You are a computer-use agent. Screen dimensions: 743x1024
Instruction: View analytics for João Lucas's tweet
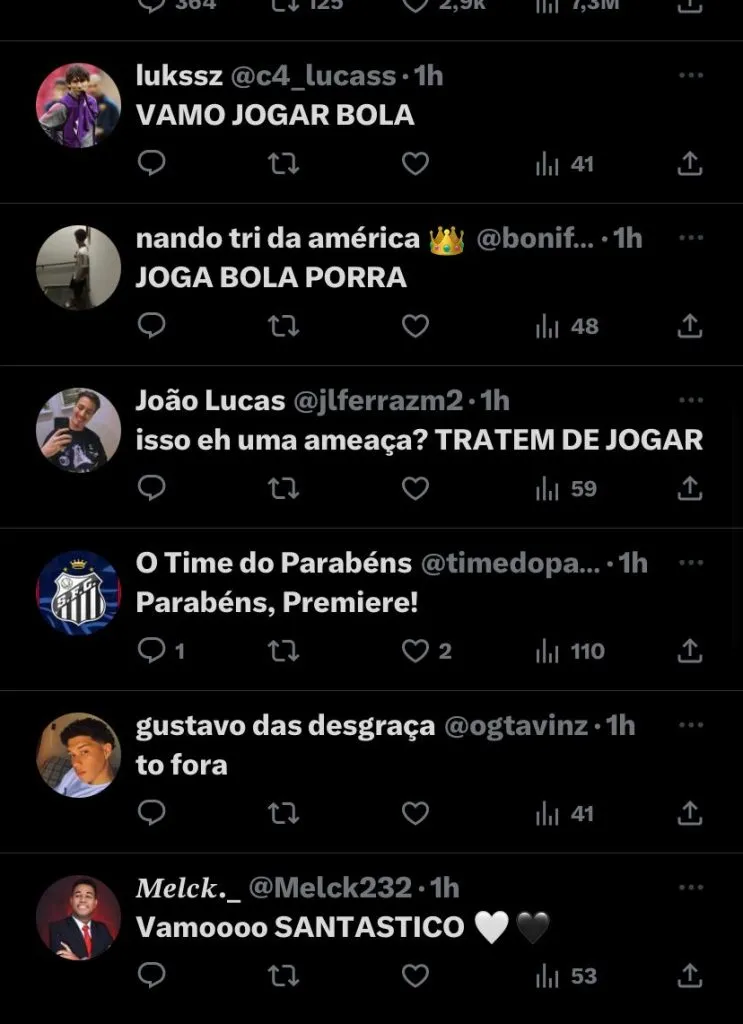point(566,488)
